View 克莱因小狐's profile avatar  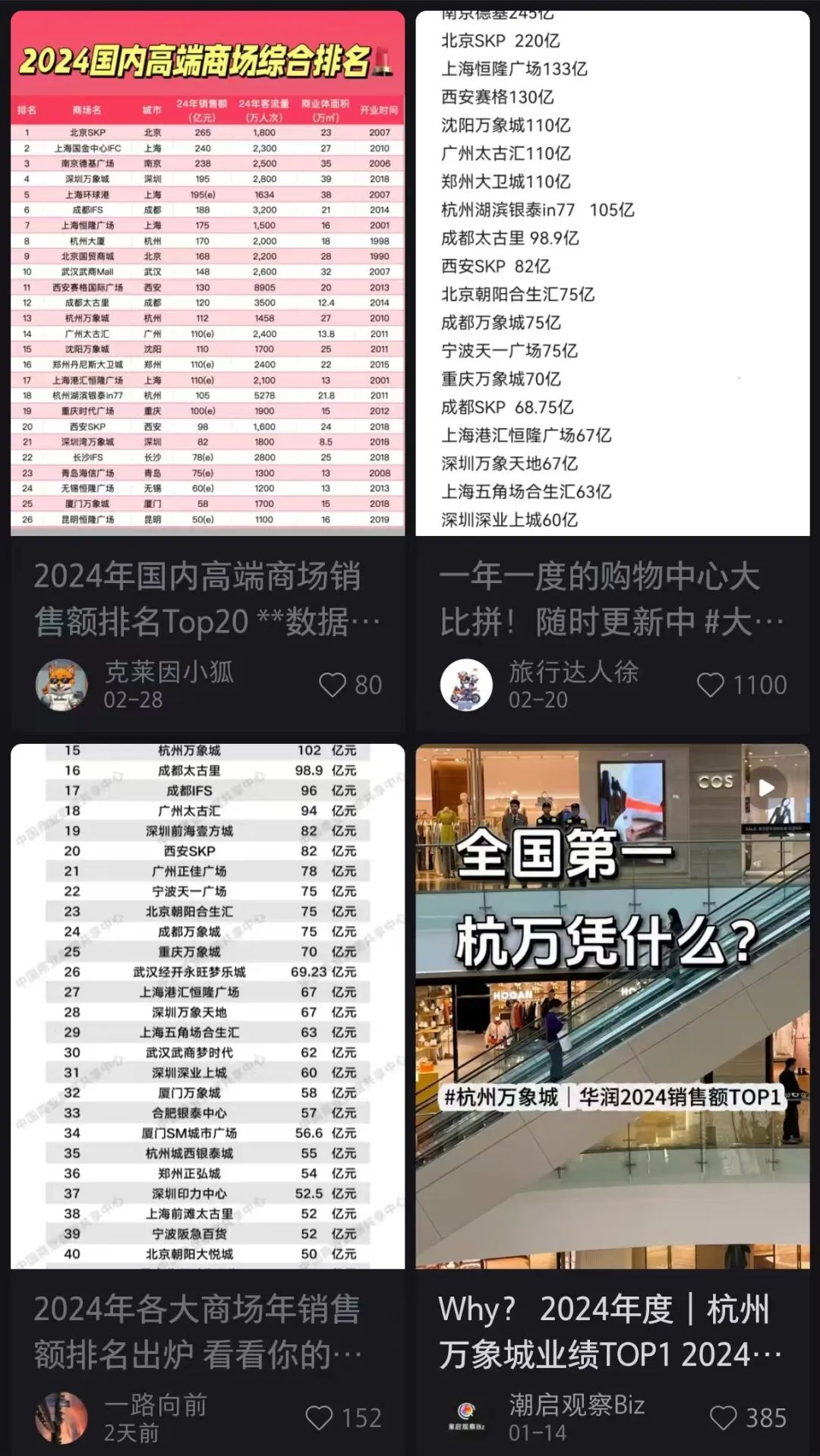pos(62,685)
